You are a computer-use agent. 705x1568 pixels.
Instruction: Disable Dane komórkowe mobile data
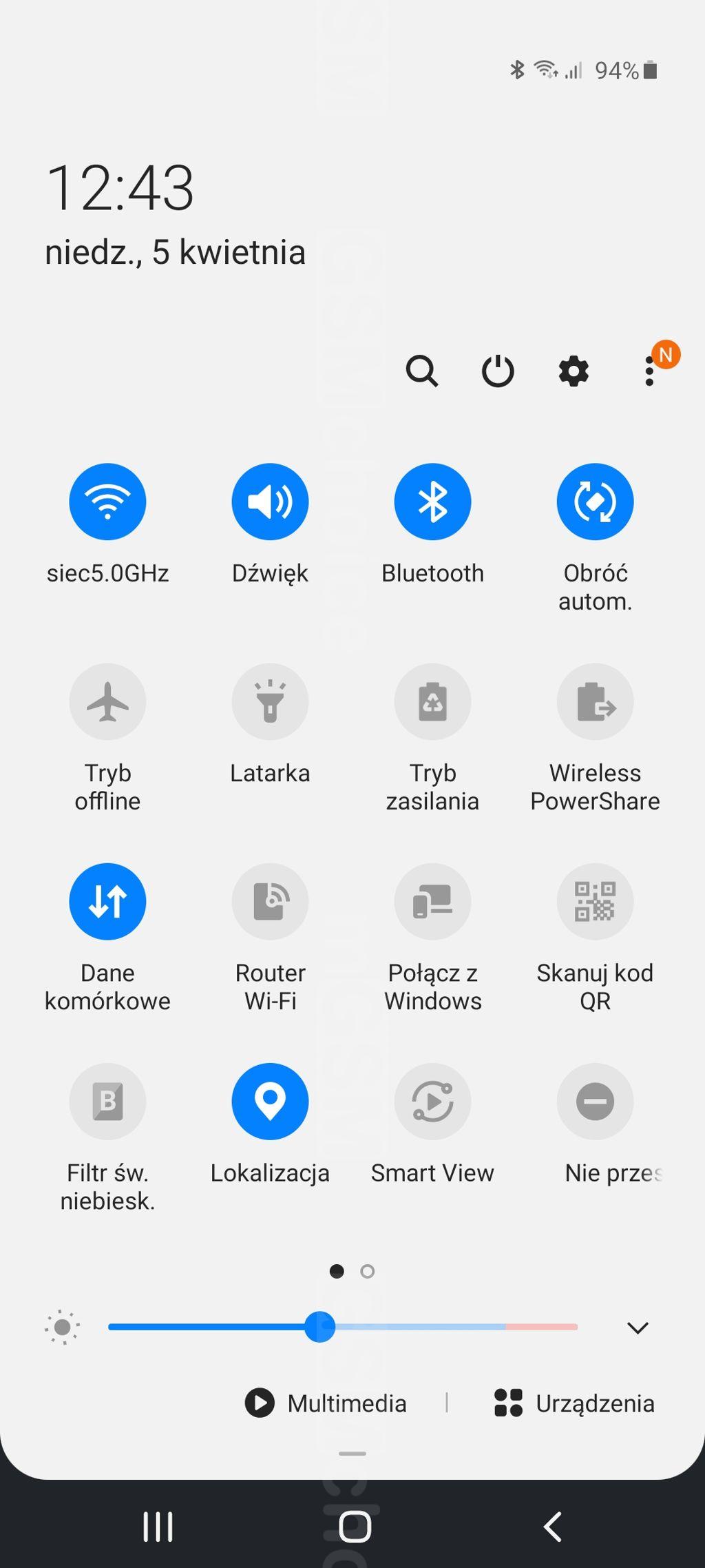coord(107,901)
